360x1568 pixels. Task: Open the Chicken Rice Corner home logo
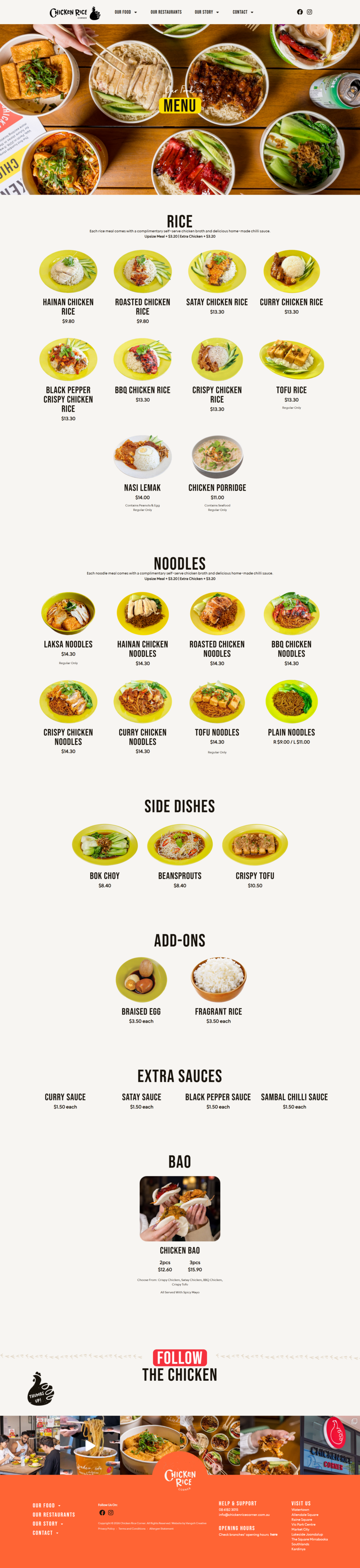[74, 13]
